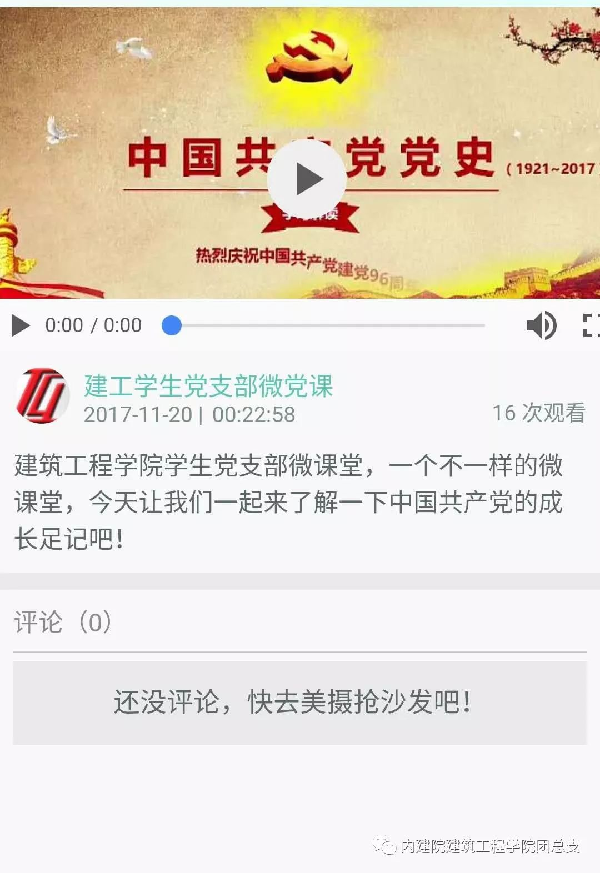
Task: Open 建工学生党支部微党课 author profile
Action: (208, 385)
